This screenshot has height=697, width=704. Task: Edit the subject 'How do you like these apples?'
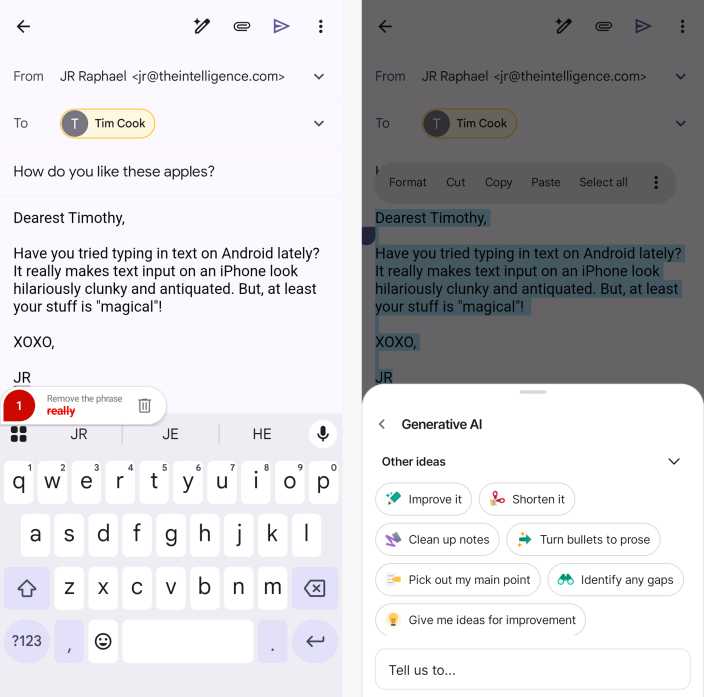pos(114,171)
